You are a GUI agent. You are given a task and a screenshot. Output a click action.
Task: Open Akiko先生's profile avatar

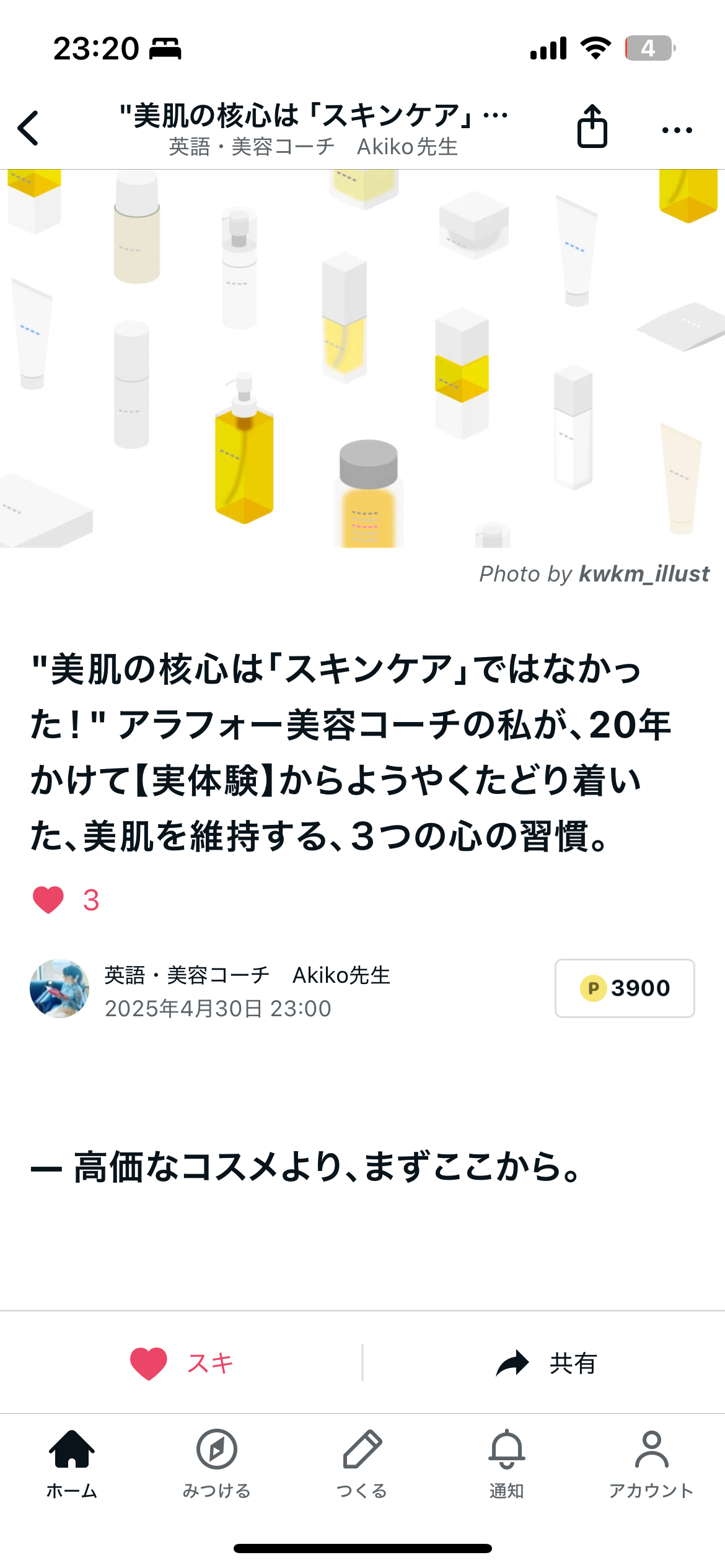(x=59, y=988)
